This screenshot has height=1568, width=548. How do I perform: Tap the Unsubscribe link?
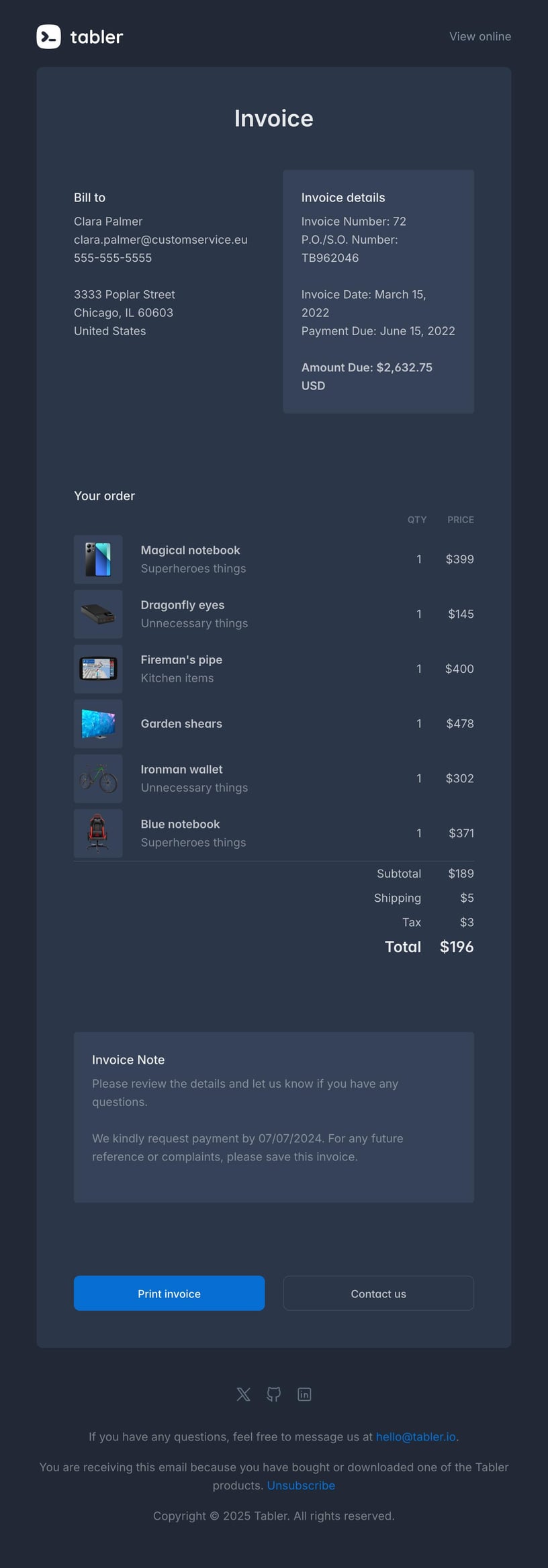301,1485
